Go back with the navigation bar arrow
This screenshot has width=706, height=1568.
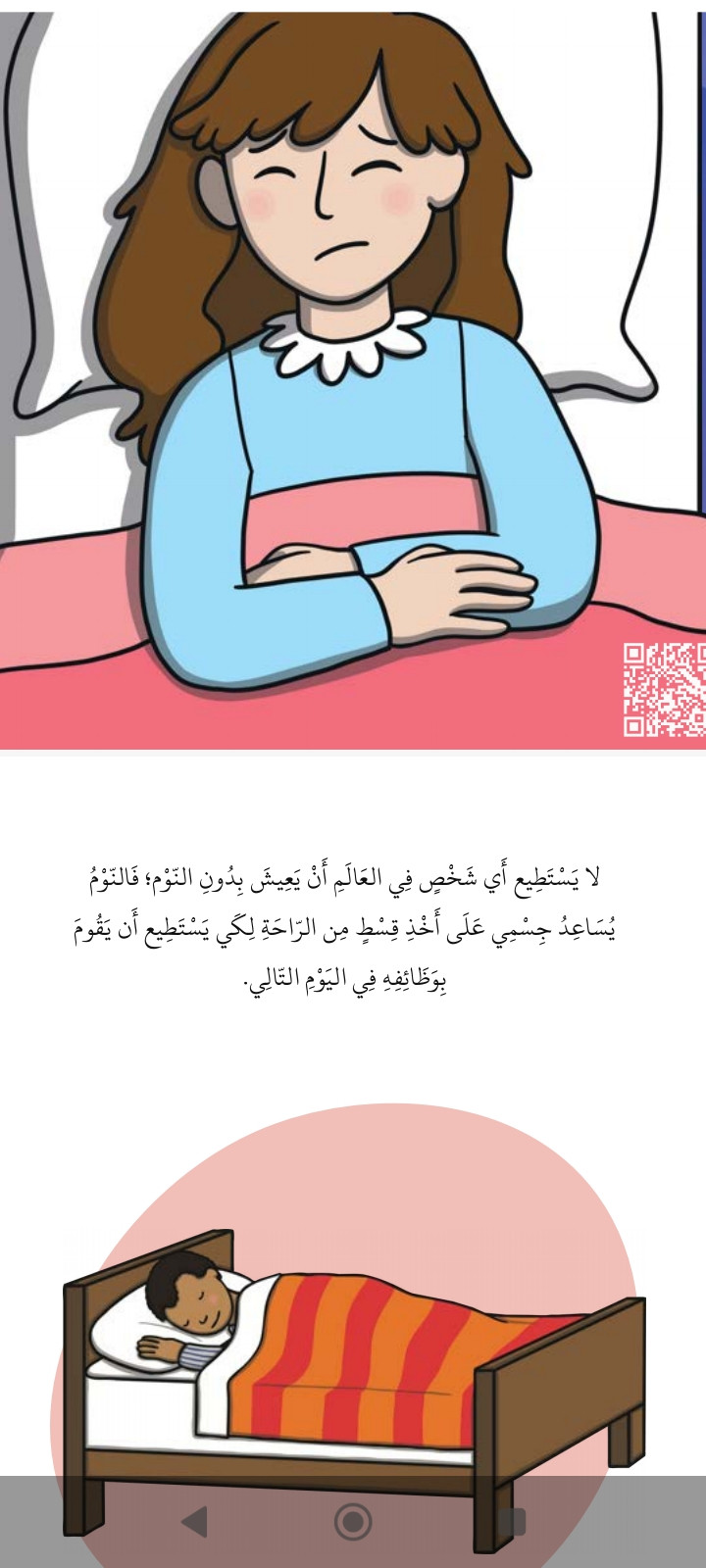[195, 1522]
